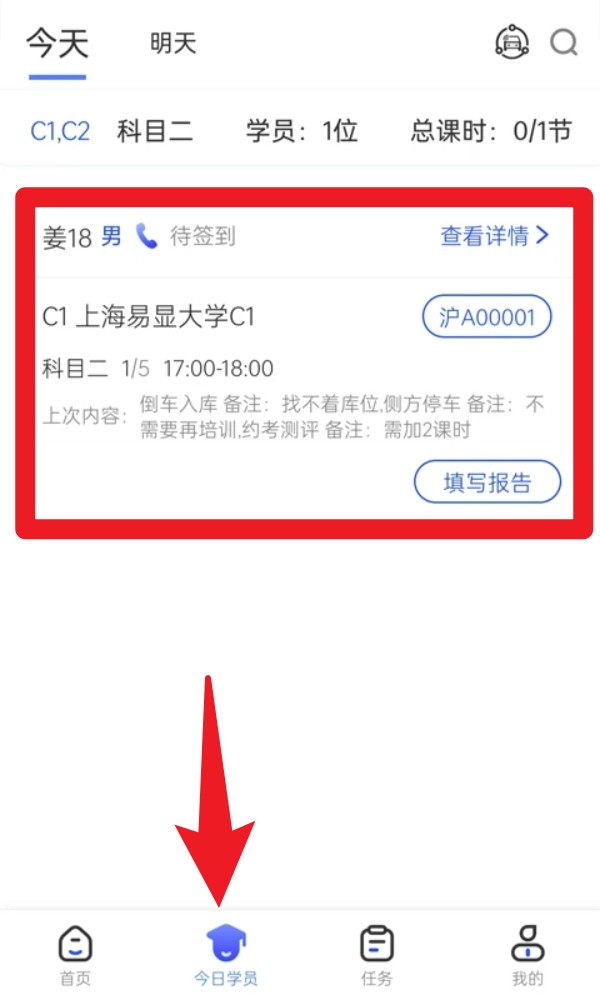The image size is (600, 1000).
Task: Switch to the 明天 tab
Action: [173, 44]
